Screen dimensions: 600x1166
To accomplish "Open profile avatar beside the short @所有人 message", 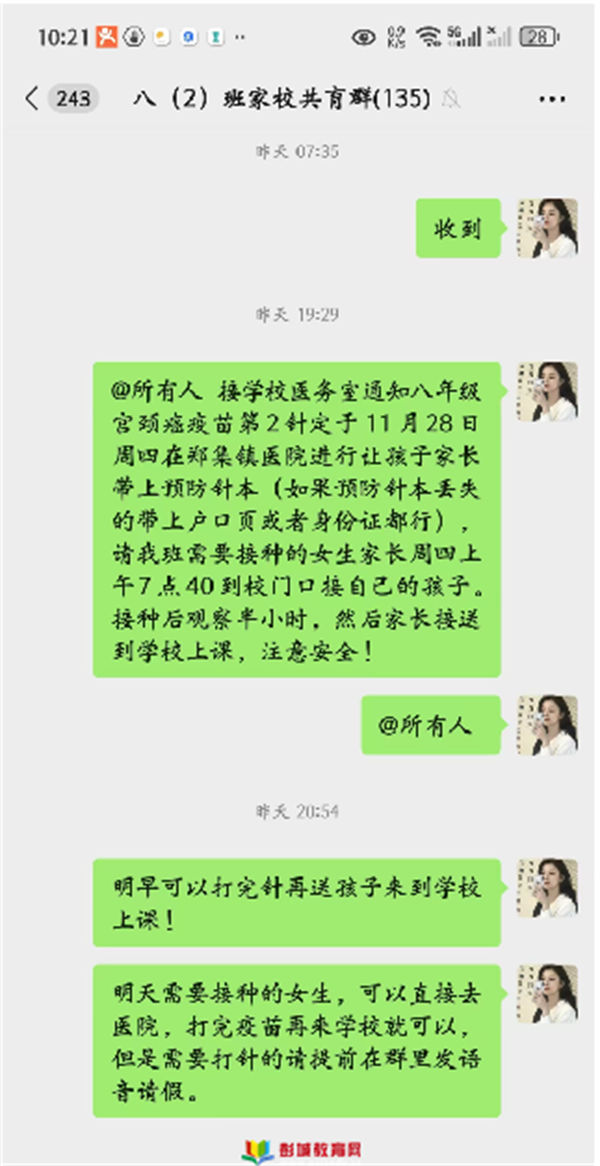I will coord(547,725).
